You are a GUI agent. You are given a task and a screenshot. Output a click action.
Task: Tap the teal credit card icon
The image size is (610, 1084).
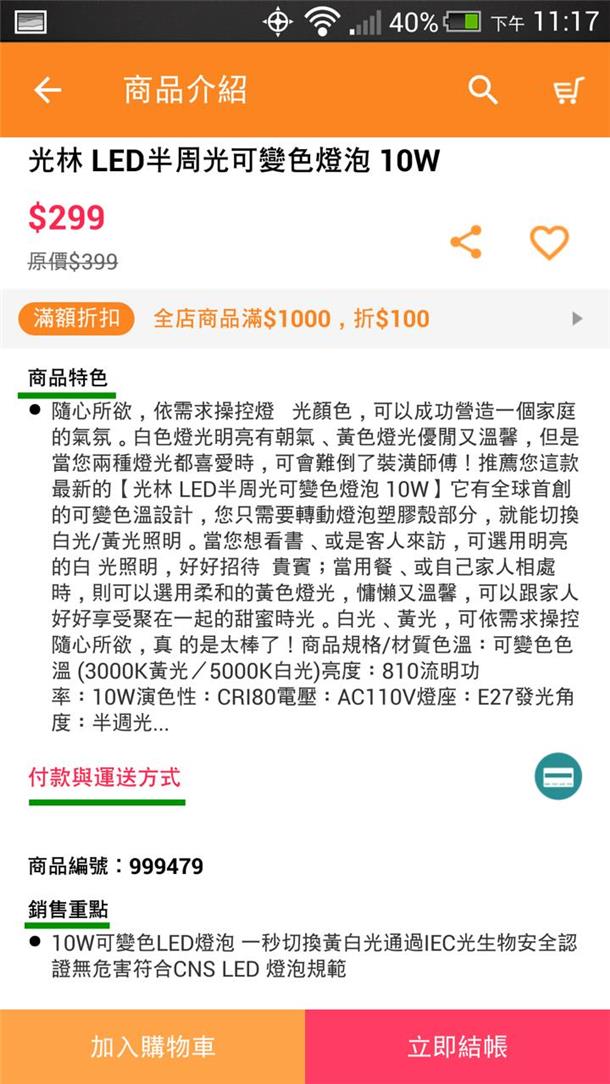(x=558, y=776)
